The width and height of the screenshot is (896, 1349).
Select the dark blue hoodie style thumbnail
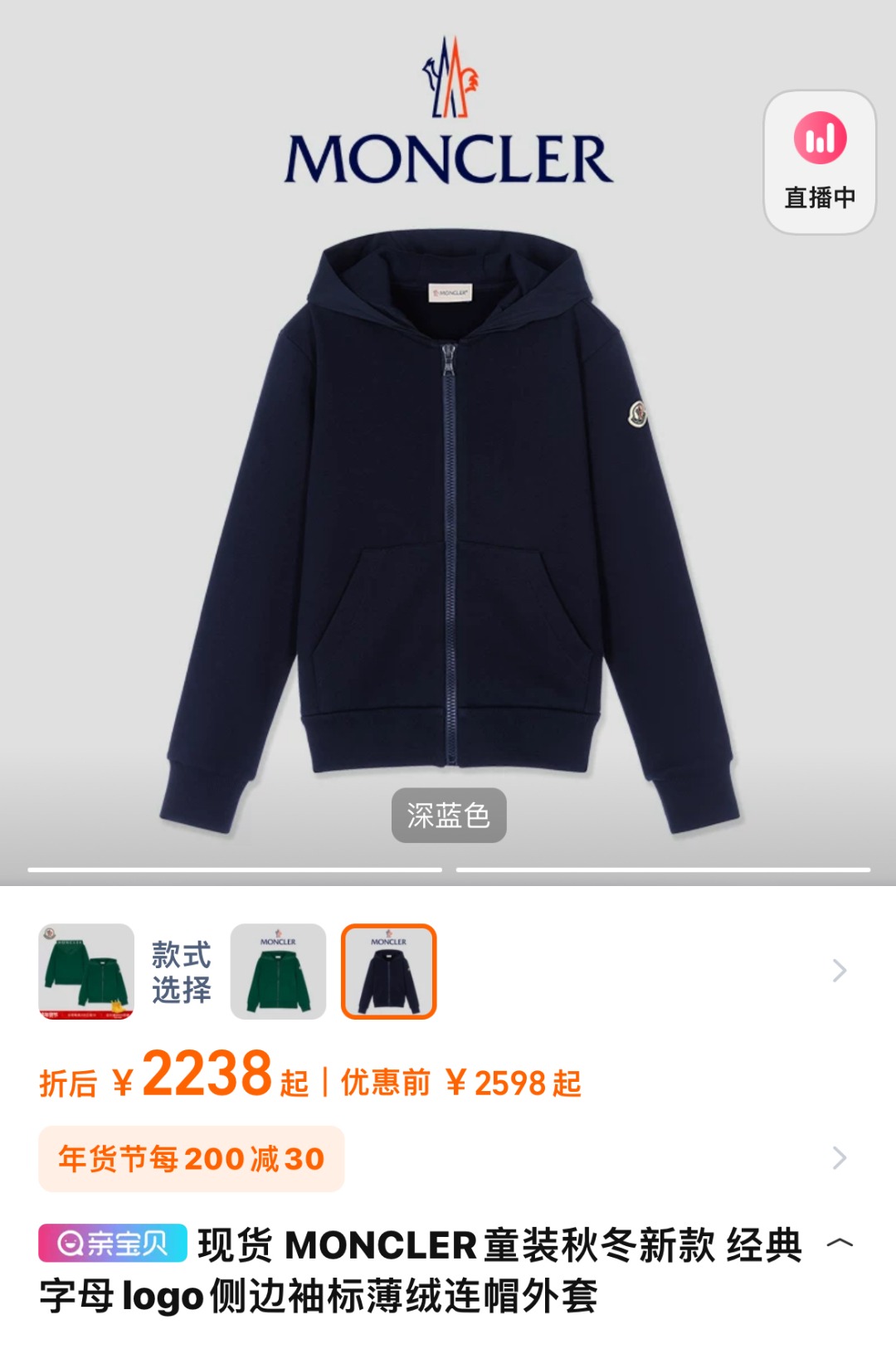click(389, 971)
